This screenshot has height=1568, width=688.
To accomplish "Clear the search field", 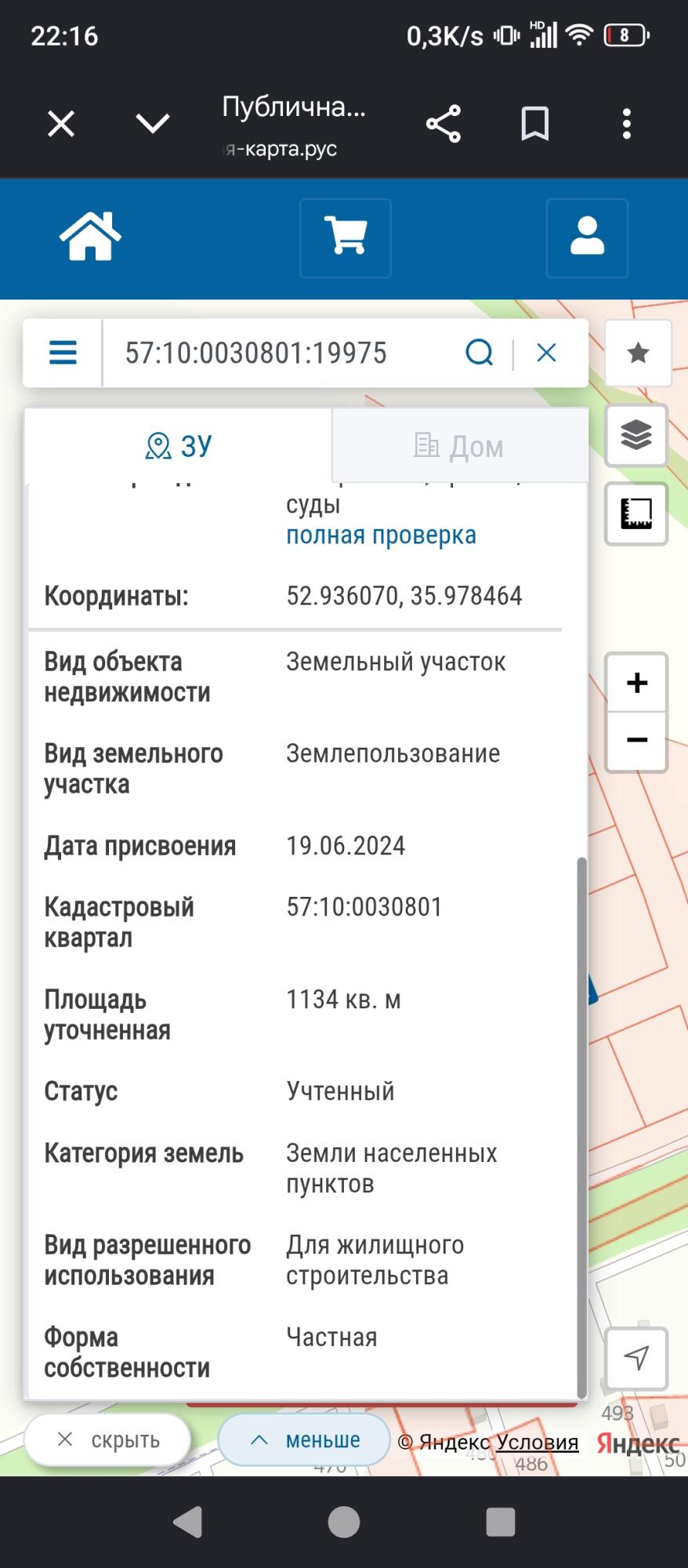I will 546,353.
